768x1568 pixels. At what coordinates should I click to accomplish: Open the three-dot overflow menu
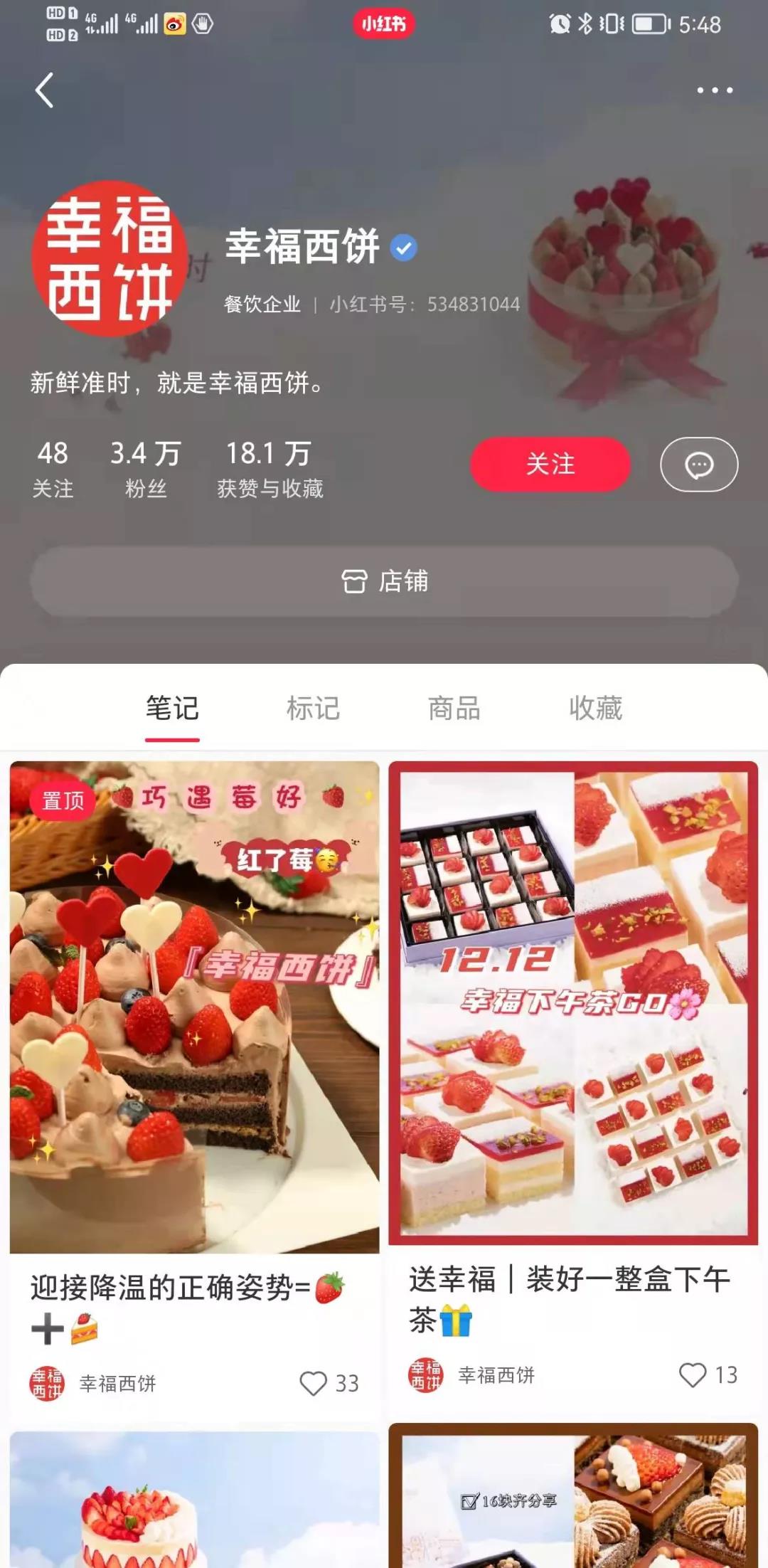(x=714, y=90)
